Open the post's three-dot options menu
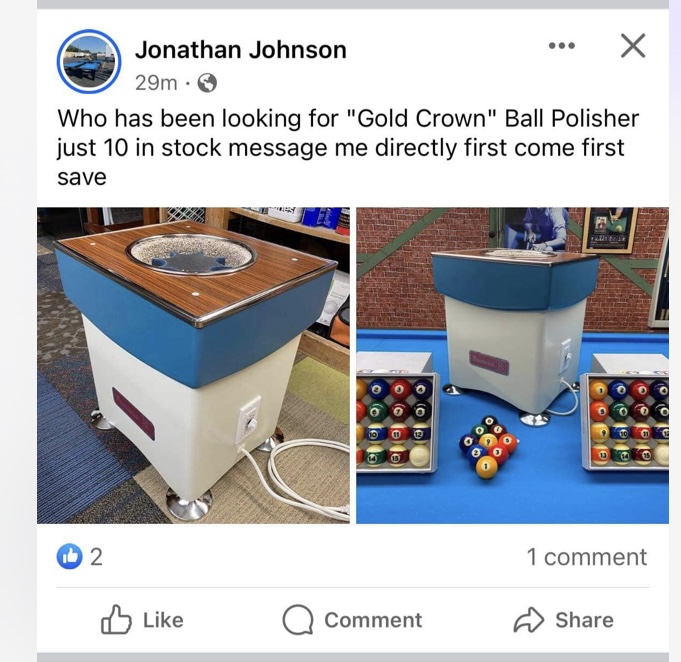Image resolution: width=681 pixels, height=662 pixels. point(562,46)
